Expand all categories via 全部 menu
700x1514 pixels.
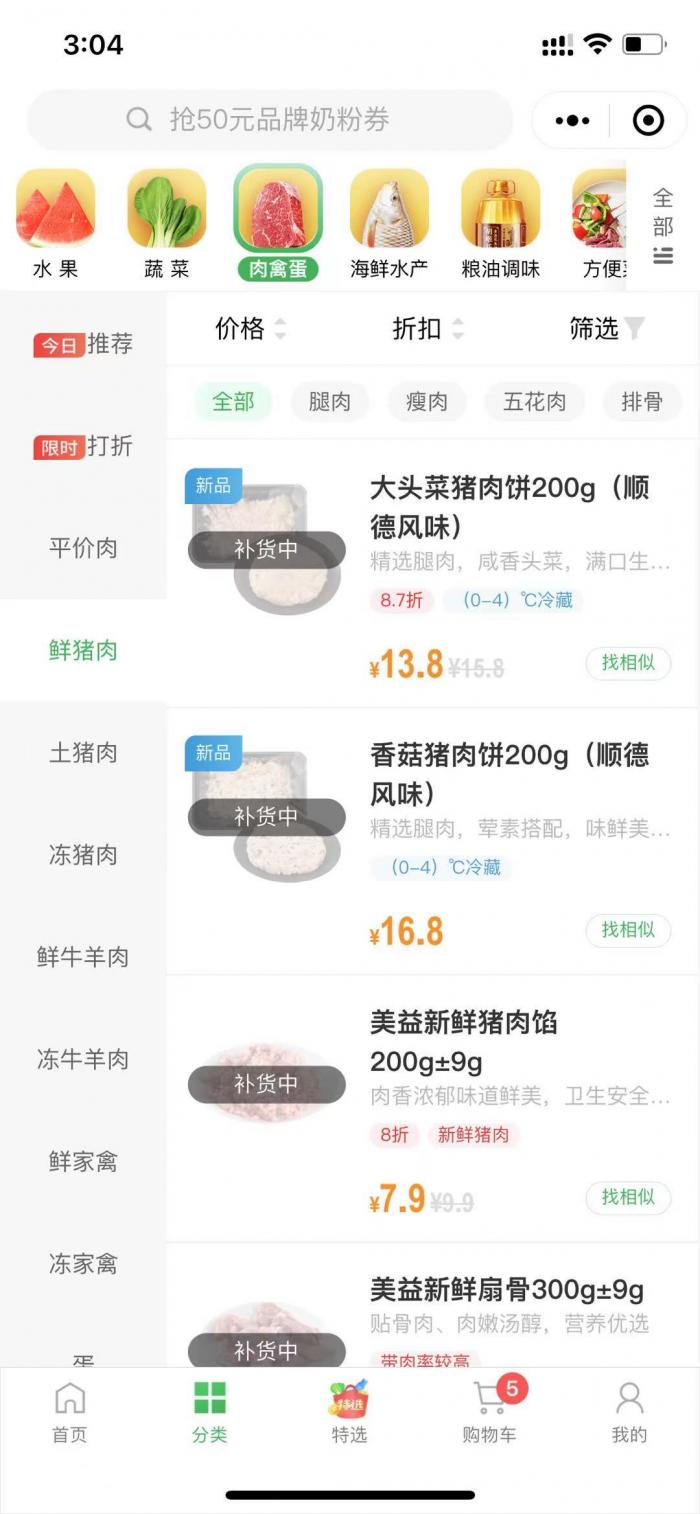(663, 226)
